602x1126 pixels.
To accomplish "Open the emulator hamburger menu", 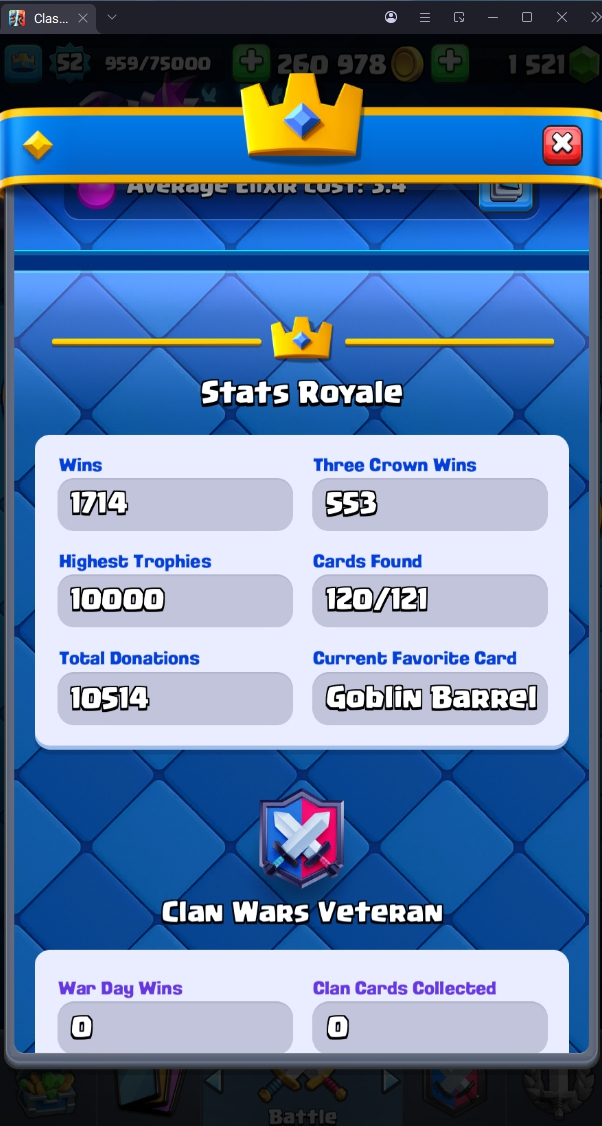I will coord(425,18).
